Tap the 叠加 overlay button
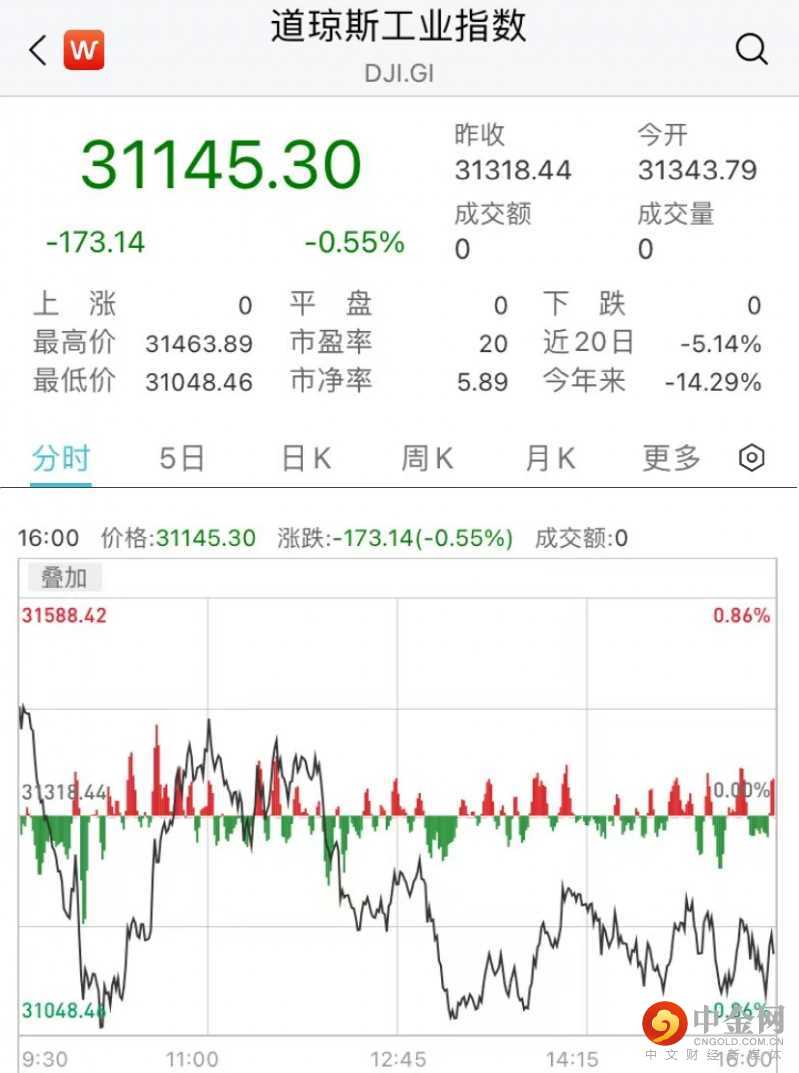 point(64,577)
